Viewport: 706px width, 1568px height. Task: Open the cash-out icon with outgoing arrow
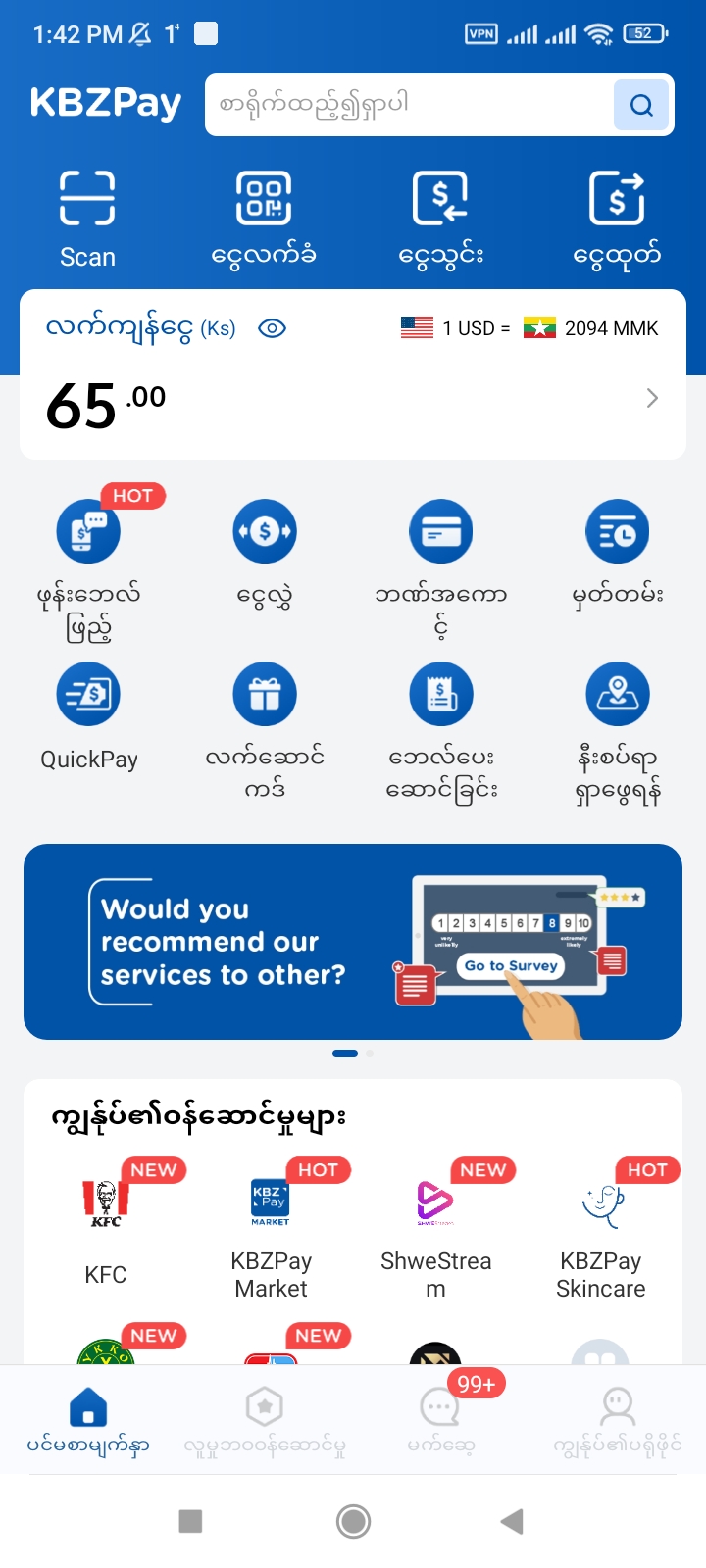[x=617, y=220]
